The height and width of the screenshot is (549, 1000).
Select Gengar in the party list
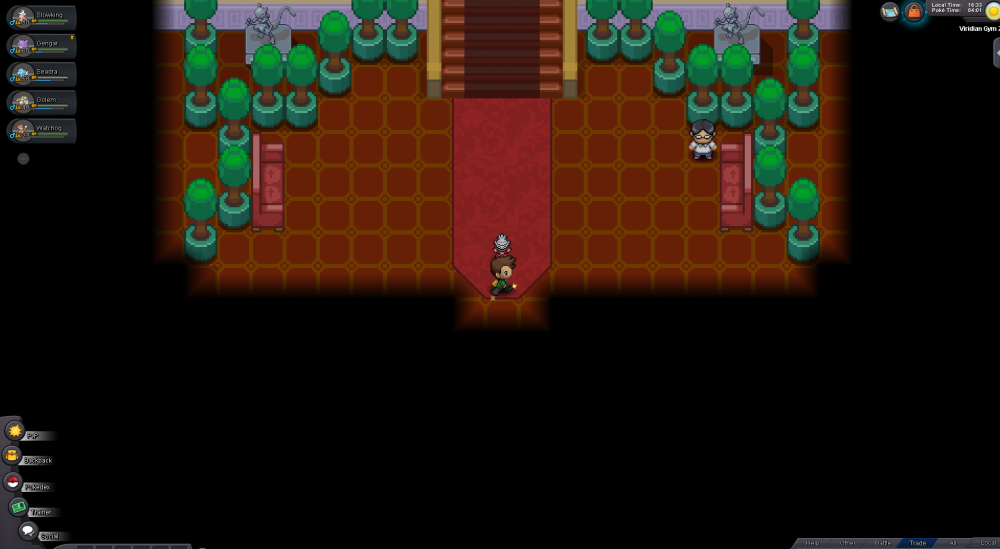pyautogui.click(x=42, y=46)
